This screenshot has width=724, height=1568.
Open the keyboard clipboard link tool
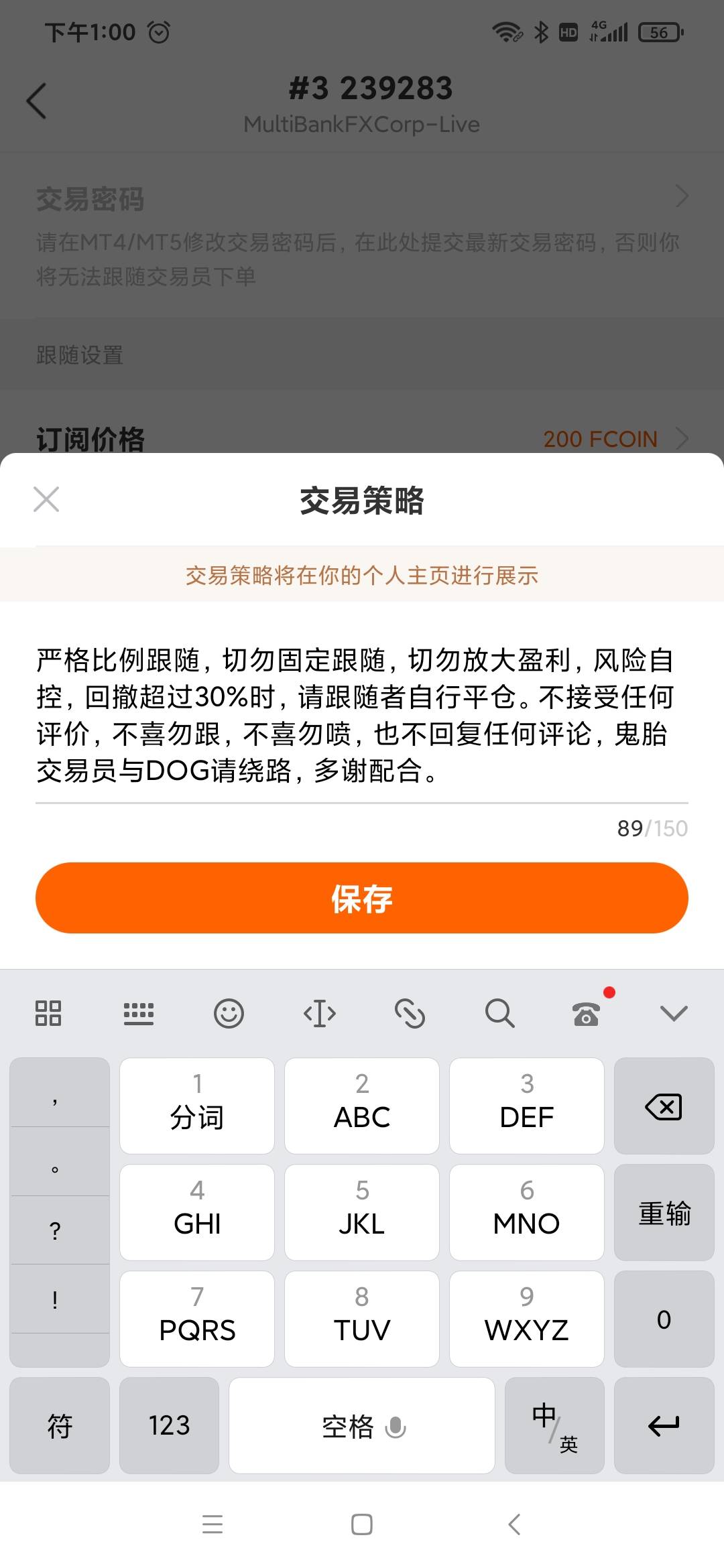[410, 1013]
